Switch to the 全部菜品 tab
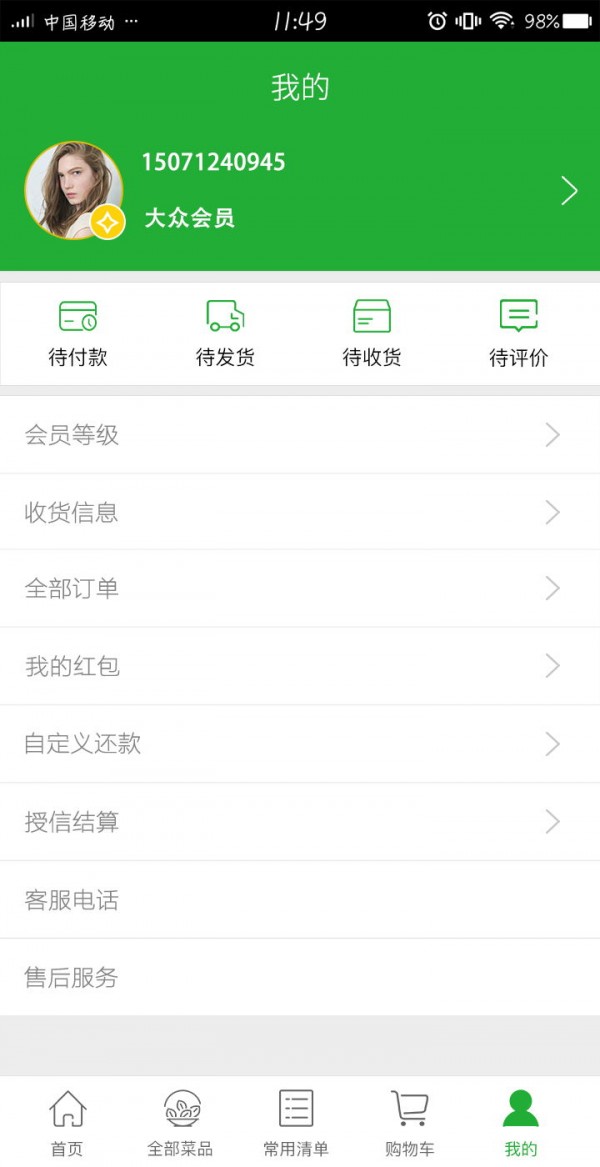Image resolution: width=600 pixels, height=1167 pixels. point(180,1122)
